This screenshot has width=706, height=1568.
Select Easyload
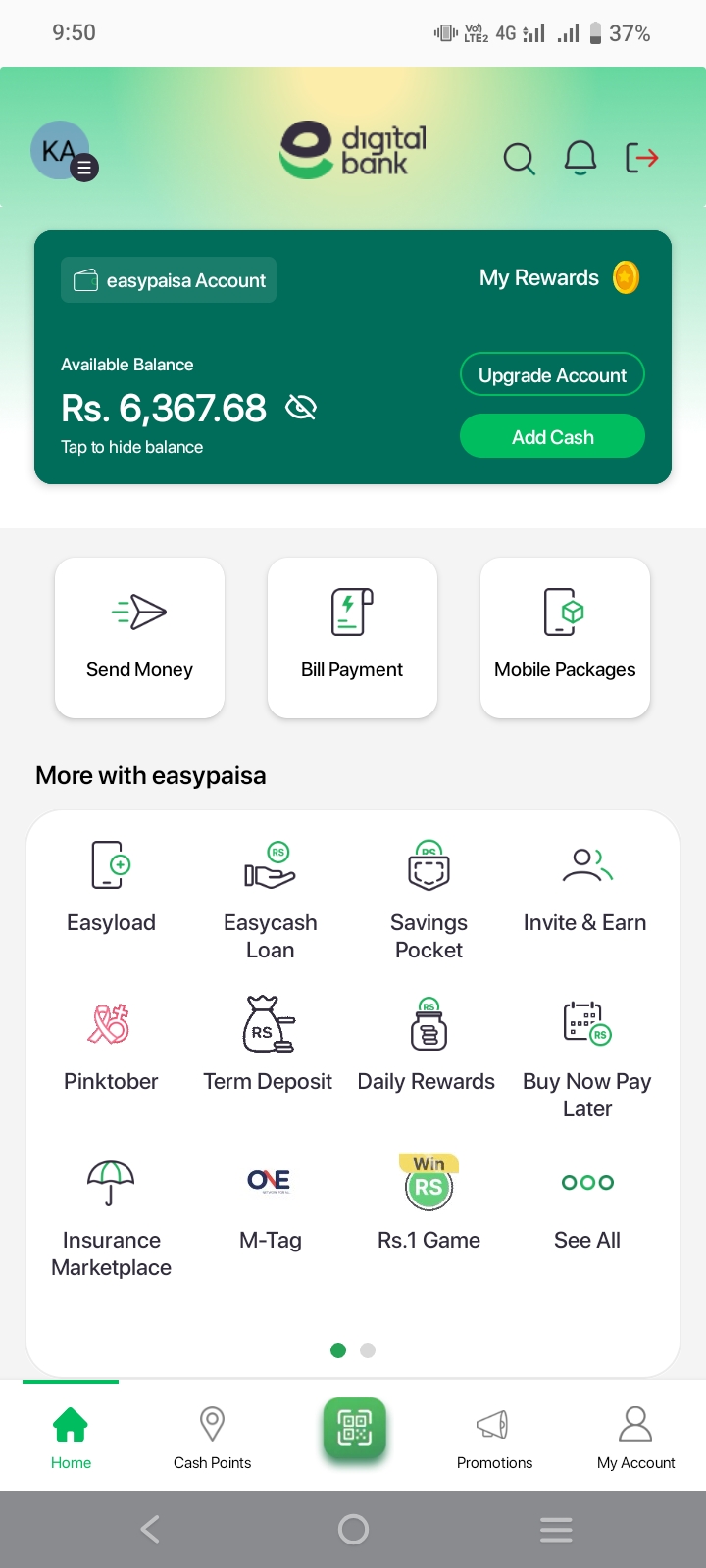pyautogui.click(x=111, y=887)
